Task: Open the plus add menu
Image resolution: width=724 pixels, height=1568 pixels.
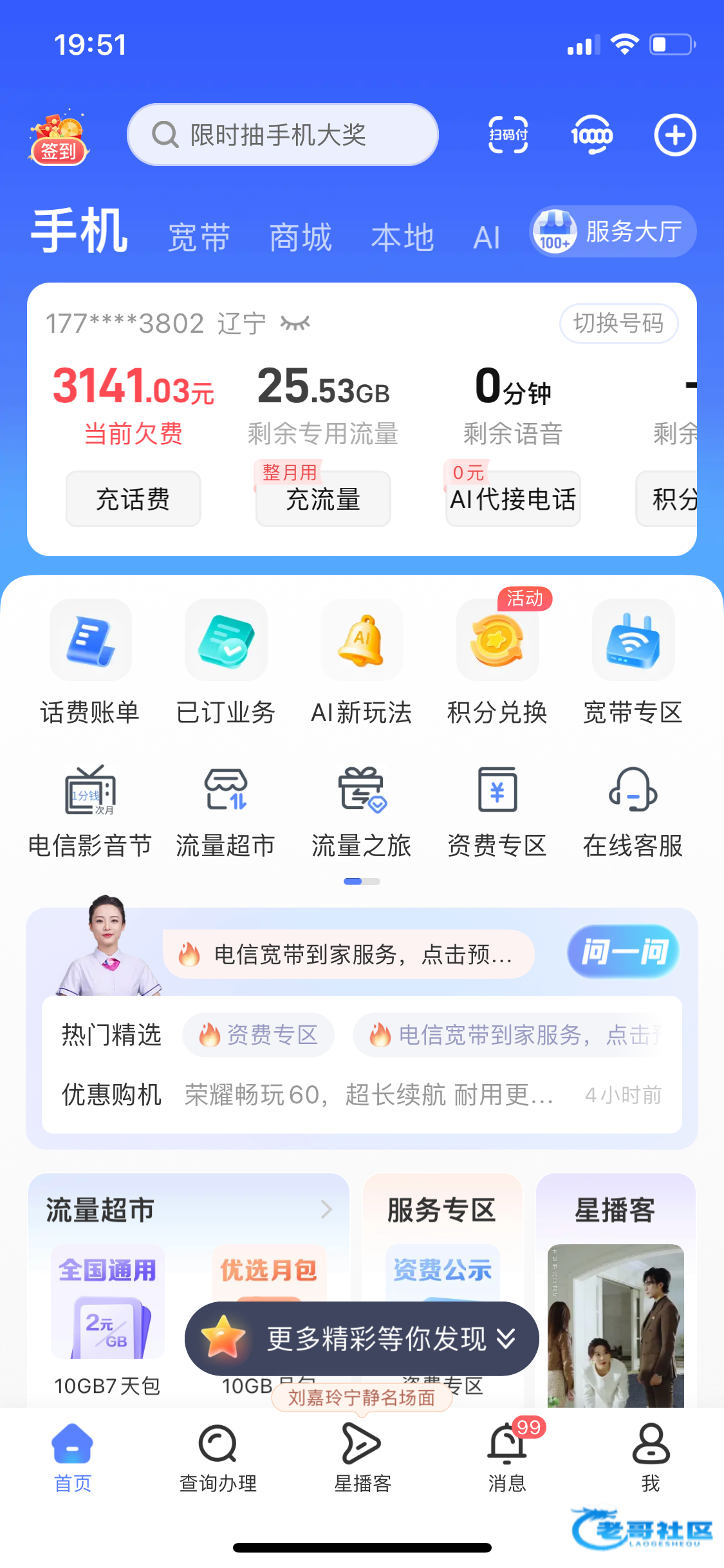Action: pos(674,135)
